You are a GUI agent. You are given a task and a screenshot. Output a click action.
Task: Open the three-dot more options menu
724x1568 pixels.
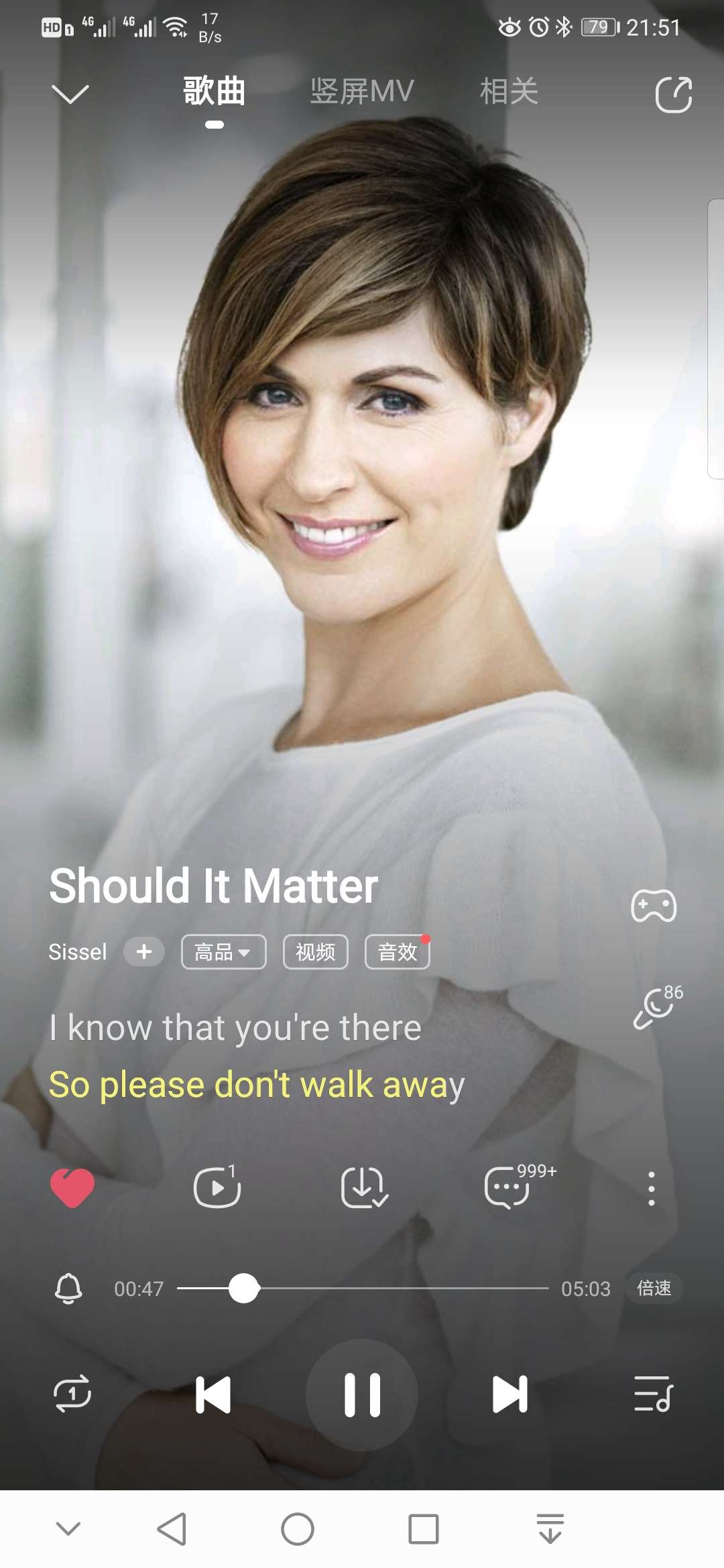tap(651, 1189)
